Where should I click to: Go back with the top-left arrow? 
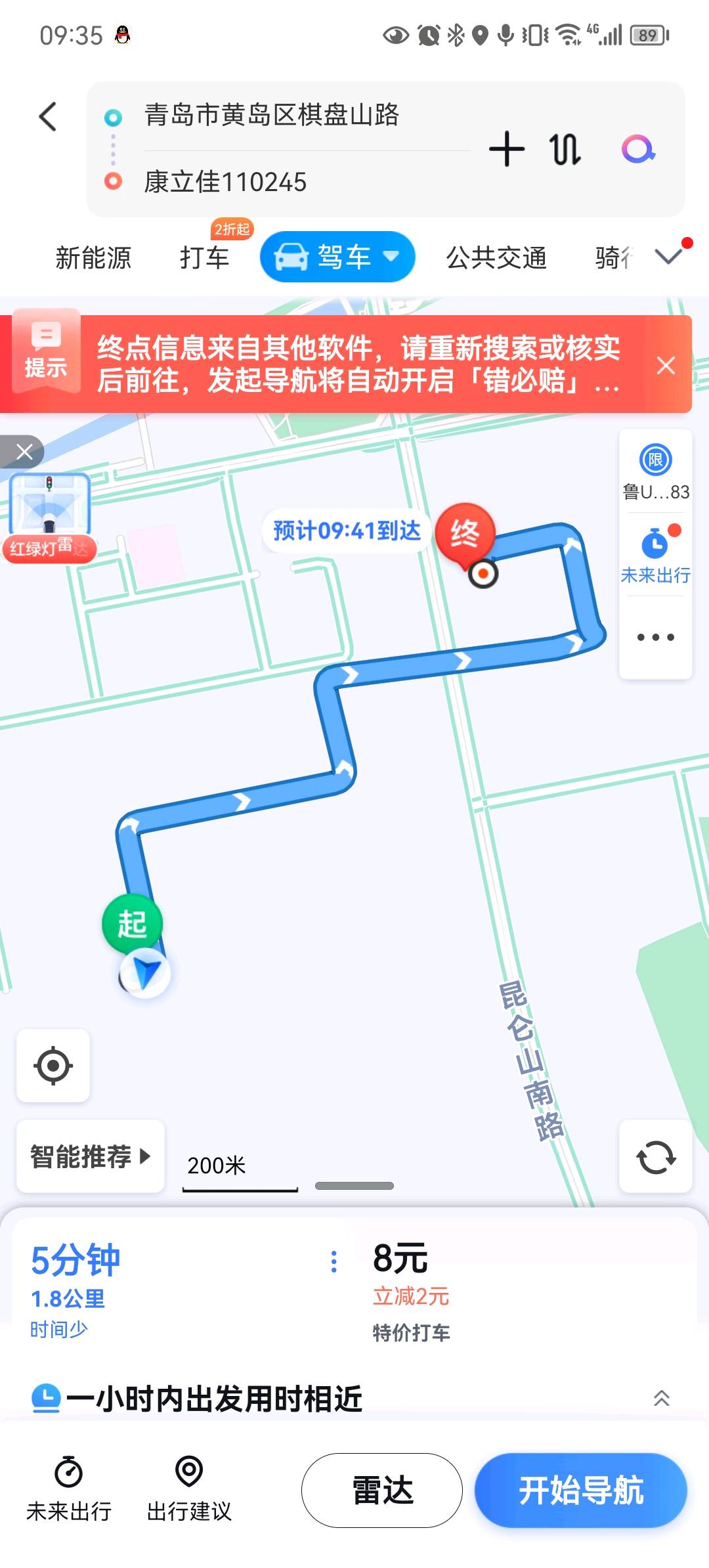click(x=48, y=117)
